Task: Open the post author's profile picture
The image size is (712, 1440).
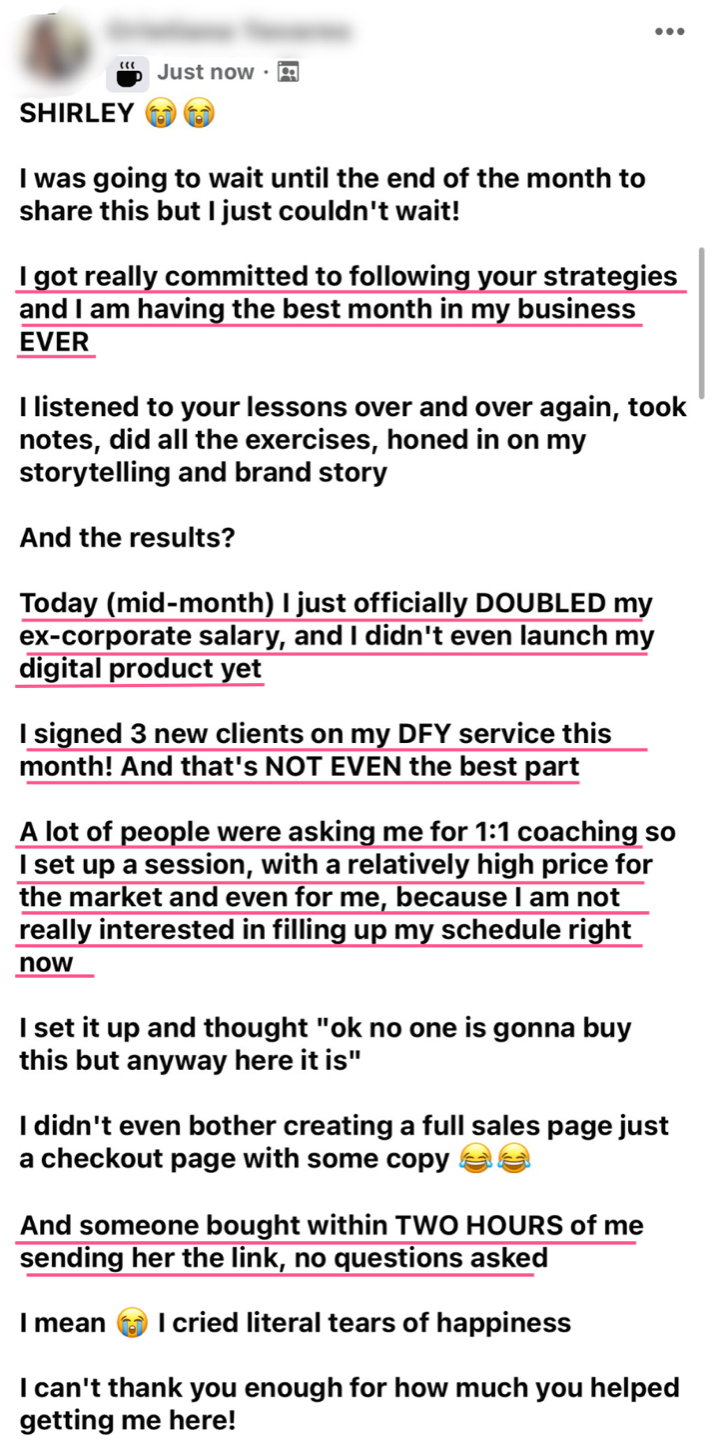Action: (x=52, y=45)
